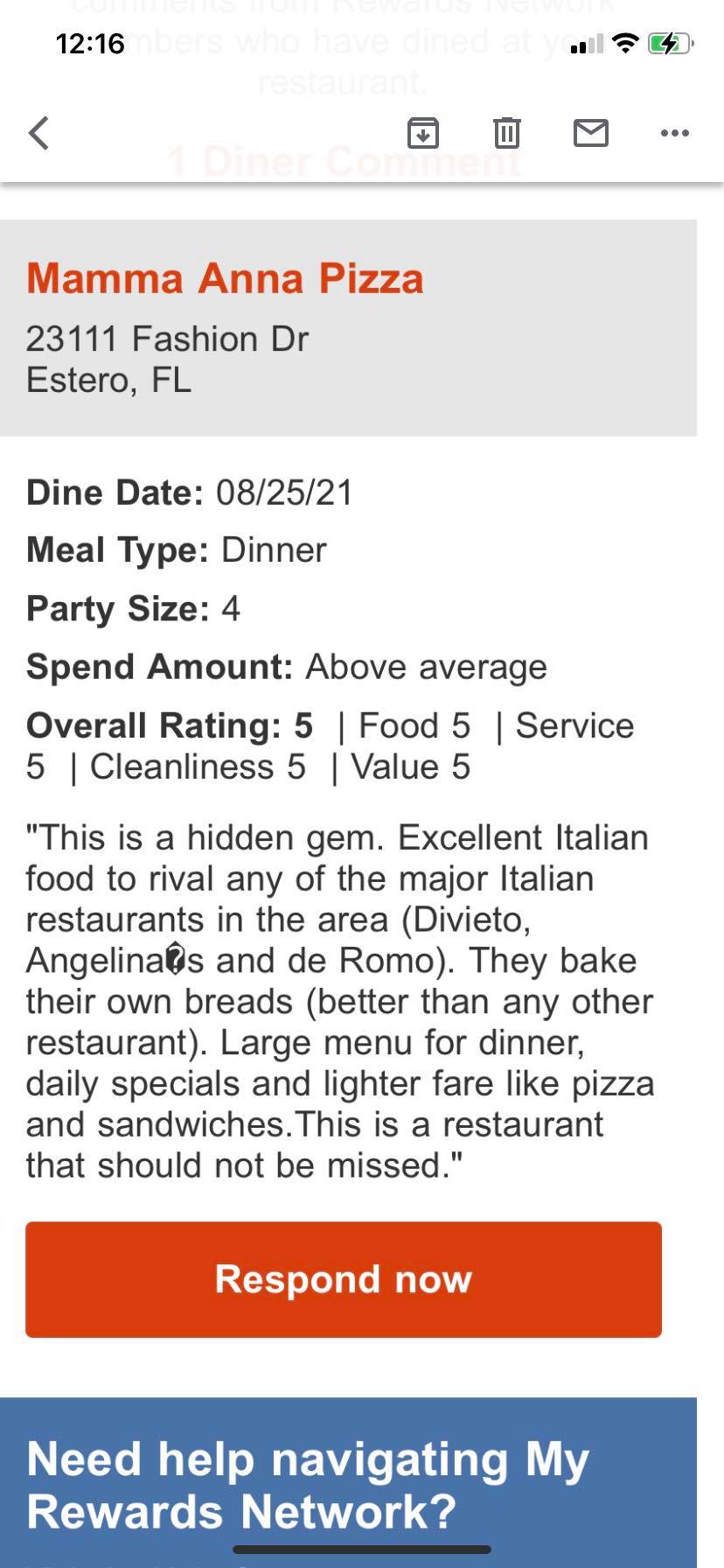Go back to the inbox
Screen dimensions: 724x1568
39,134
